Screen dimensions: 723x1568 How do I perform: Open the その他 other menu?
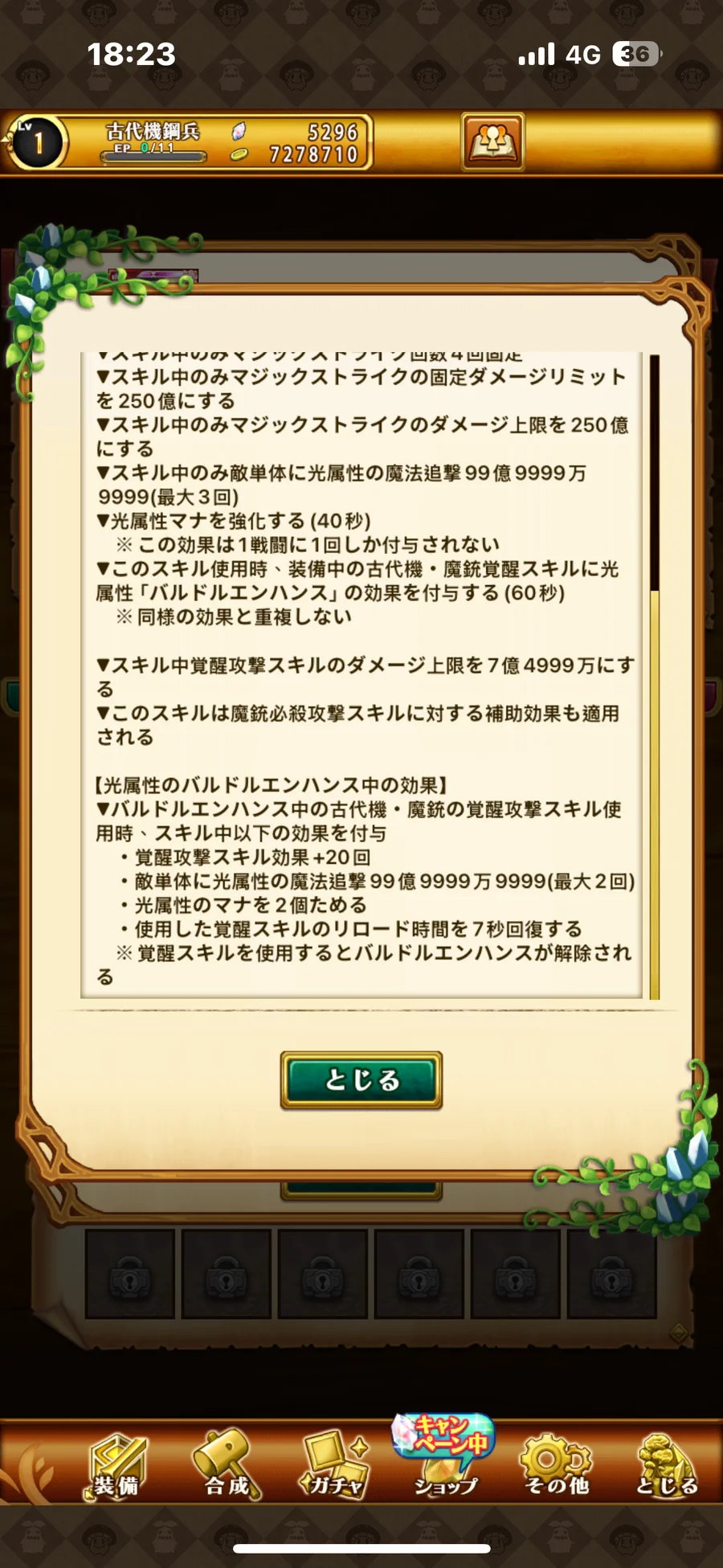click(556, 1466)
